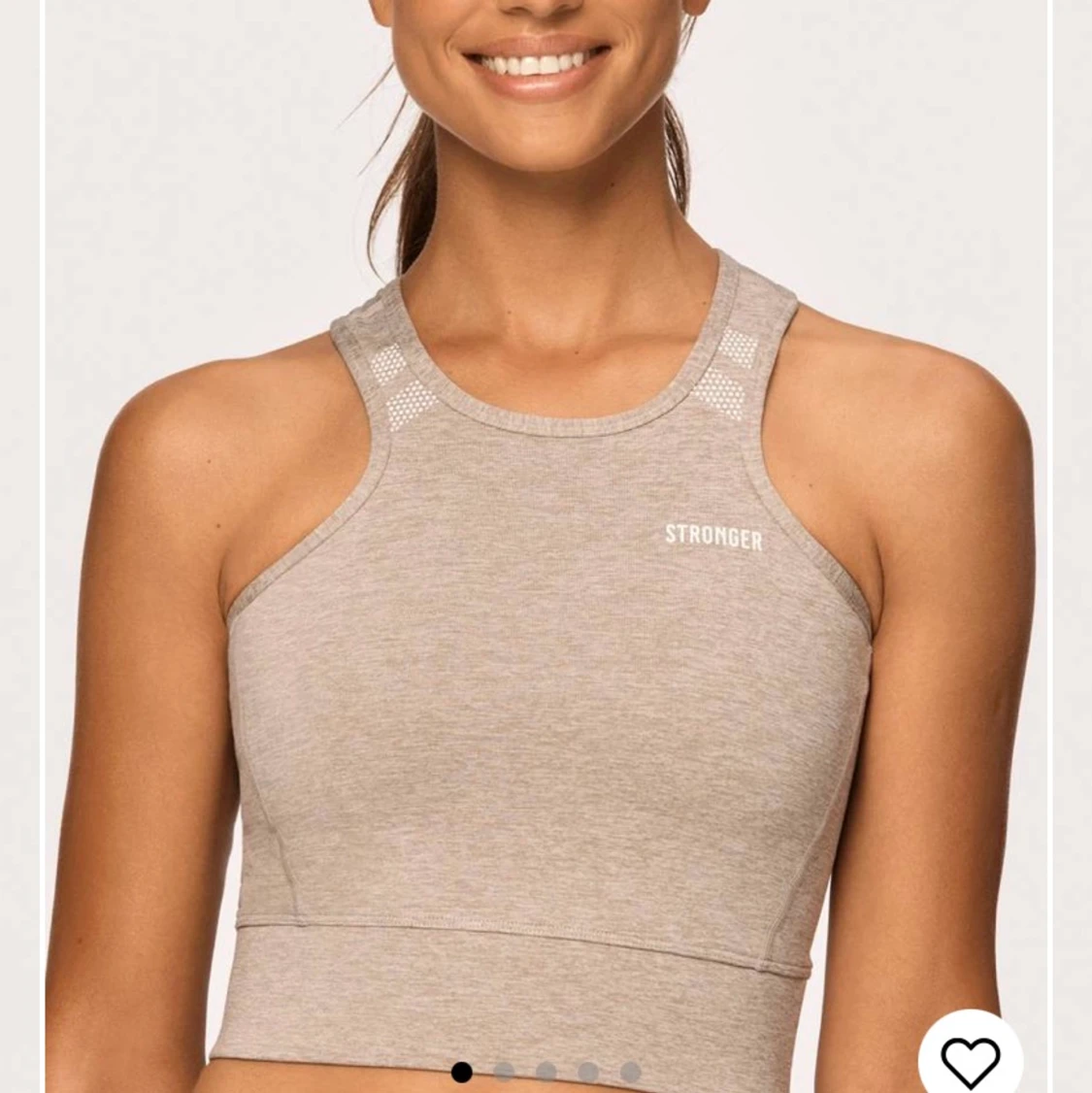
Task: Switch to the final image in the gallery
Action: [x=629, y=1071]
